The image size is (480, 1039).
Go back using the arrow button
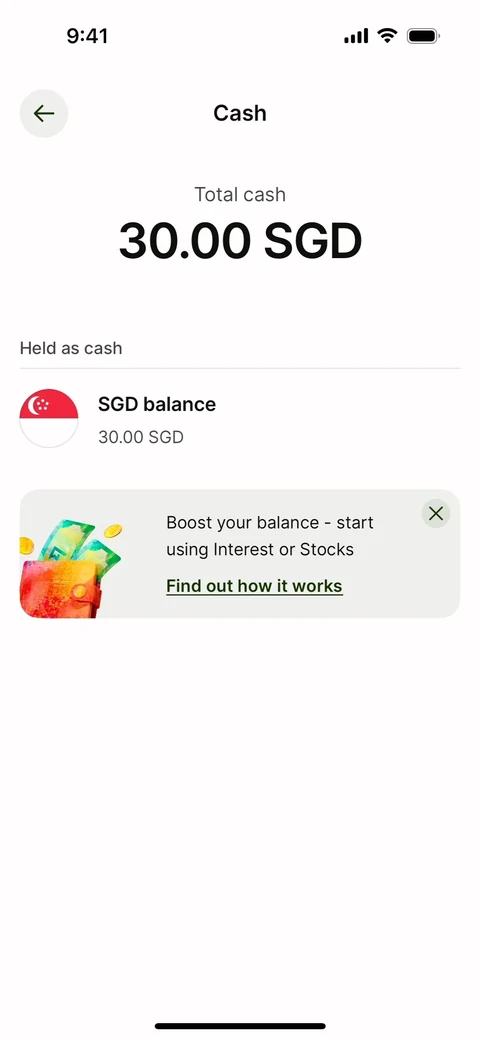click(x=44, y=113)
